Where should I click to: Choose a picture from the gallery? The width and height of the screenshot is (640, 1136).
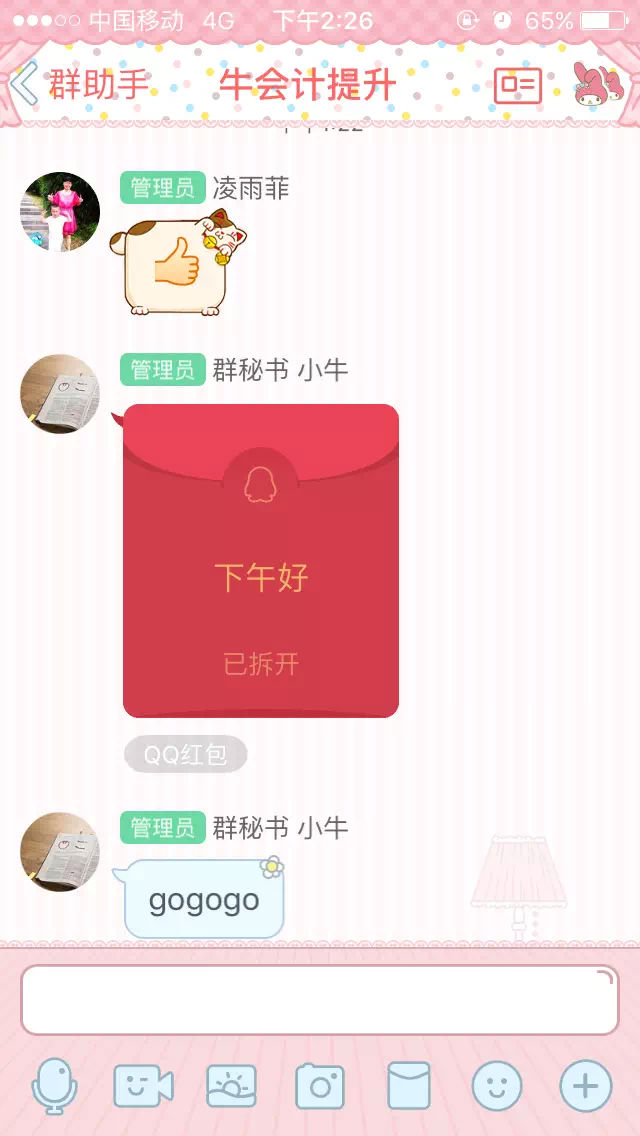tap(231, 1086)
